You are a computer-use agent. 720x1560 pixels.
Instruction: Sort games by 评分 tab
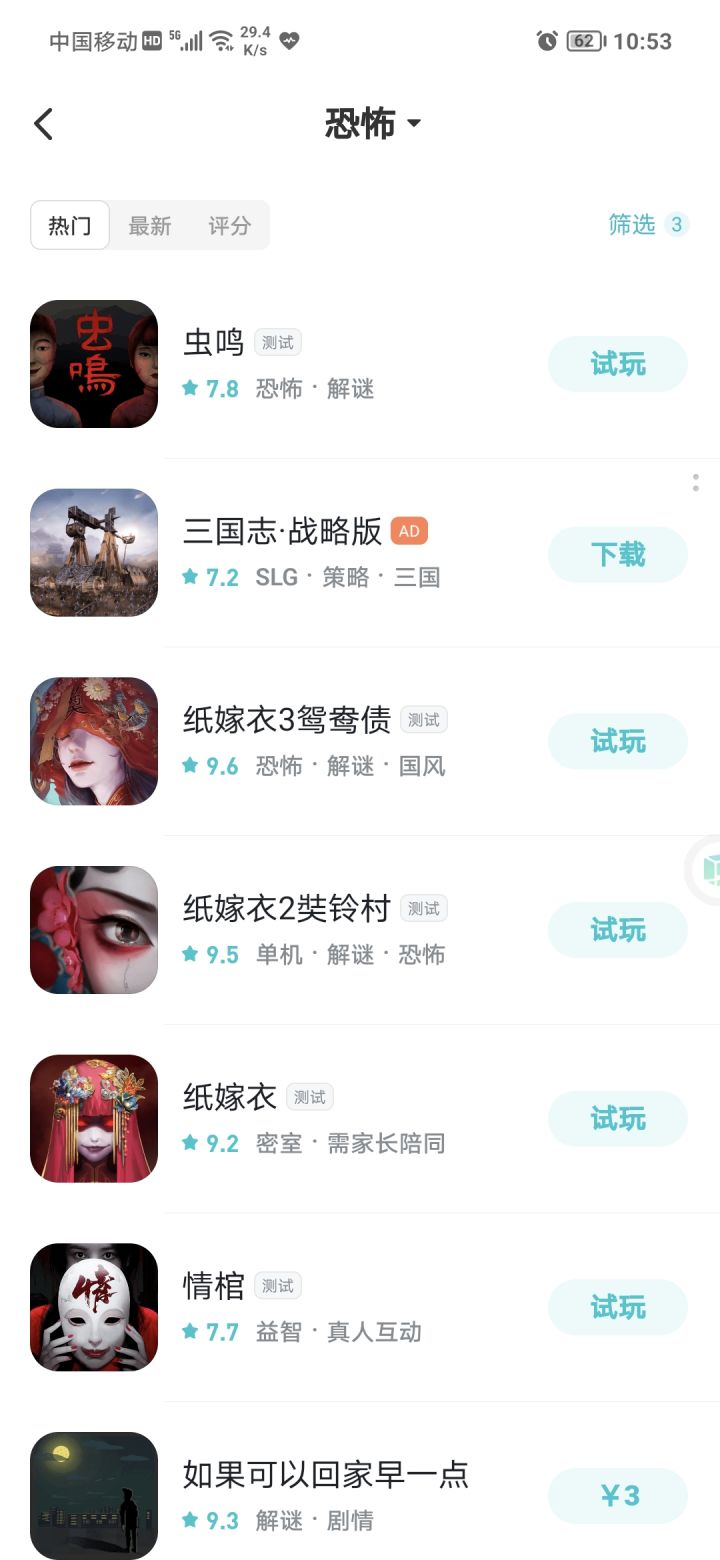pos(229,225)
